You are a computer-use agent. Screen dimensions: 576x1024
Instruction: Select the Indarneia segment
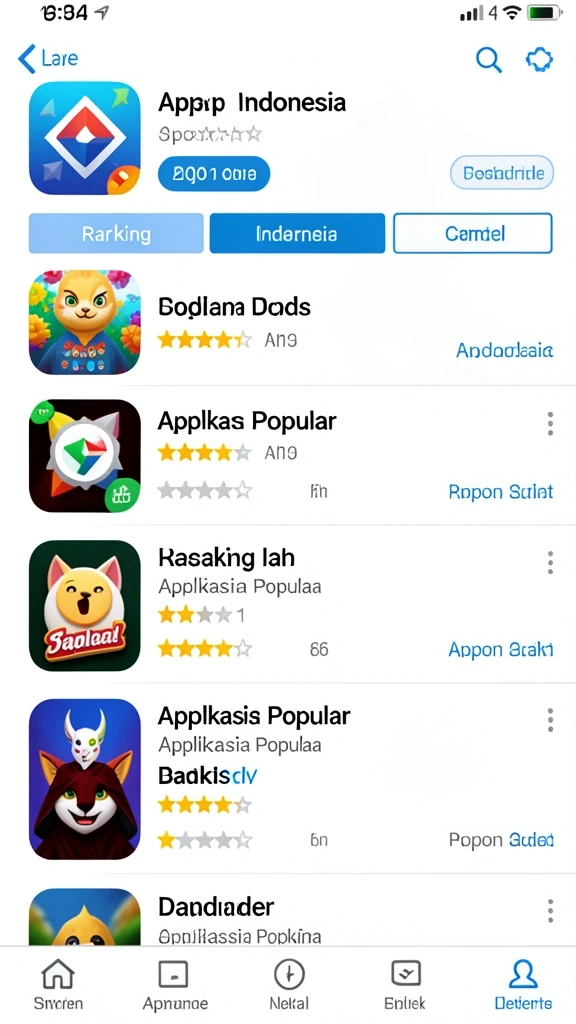pos(297,233)
